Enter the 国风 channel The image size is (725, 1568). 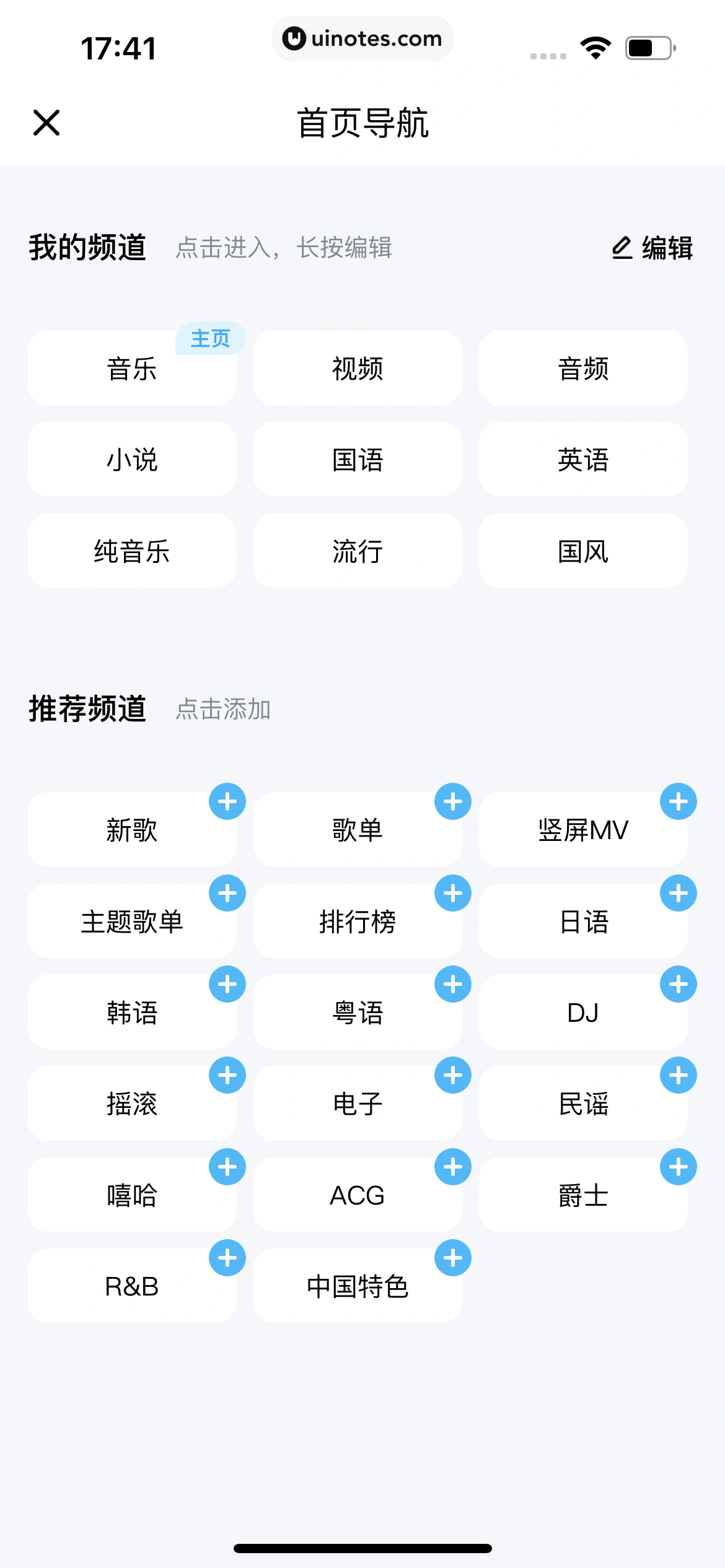[x=583, y=551]
